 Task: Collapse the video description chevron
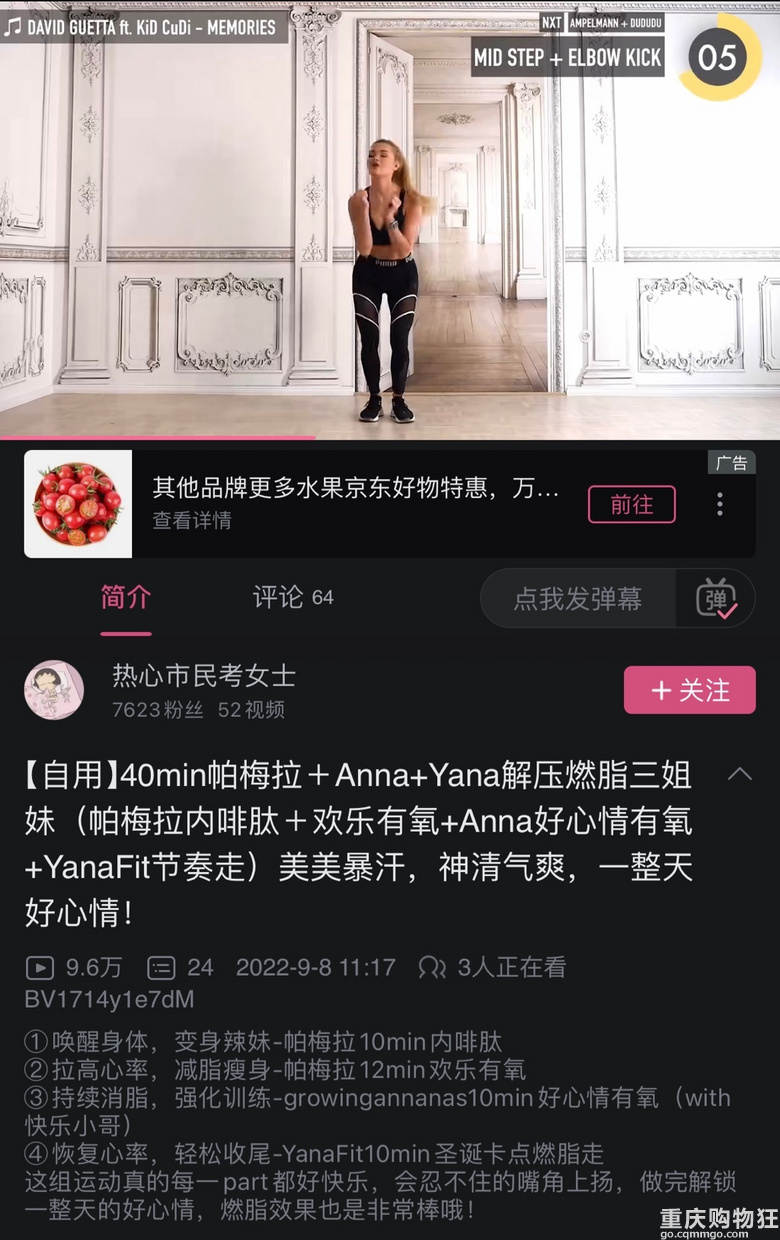pyautogui.click(x=740, y=774)
